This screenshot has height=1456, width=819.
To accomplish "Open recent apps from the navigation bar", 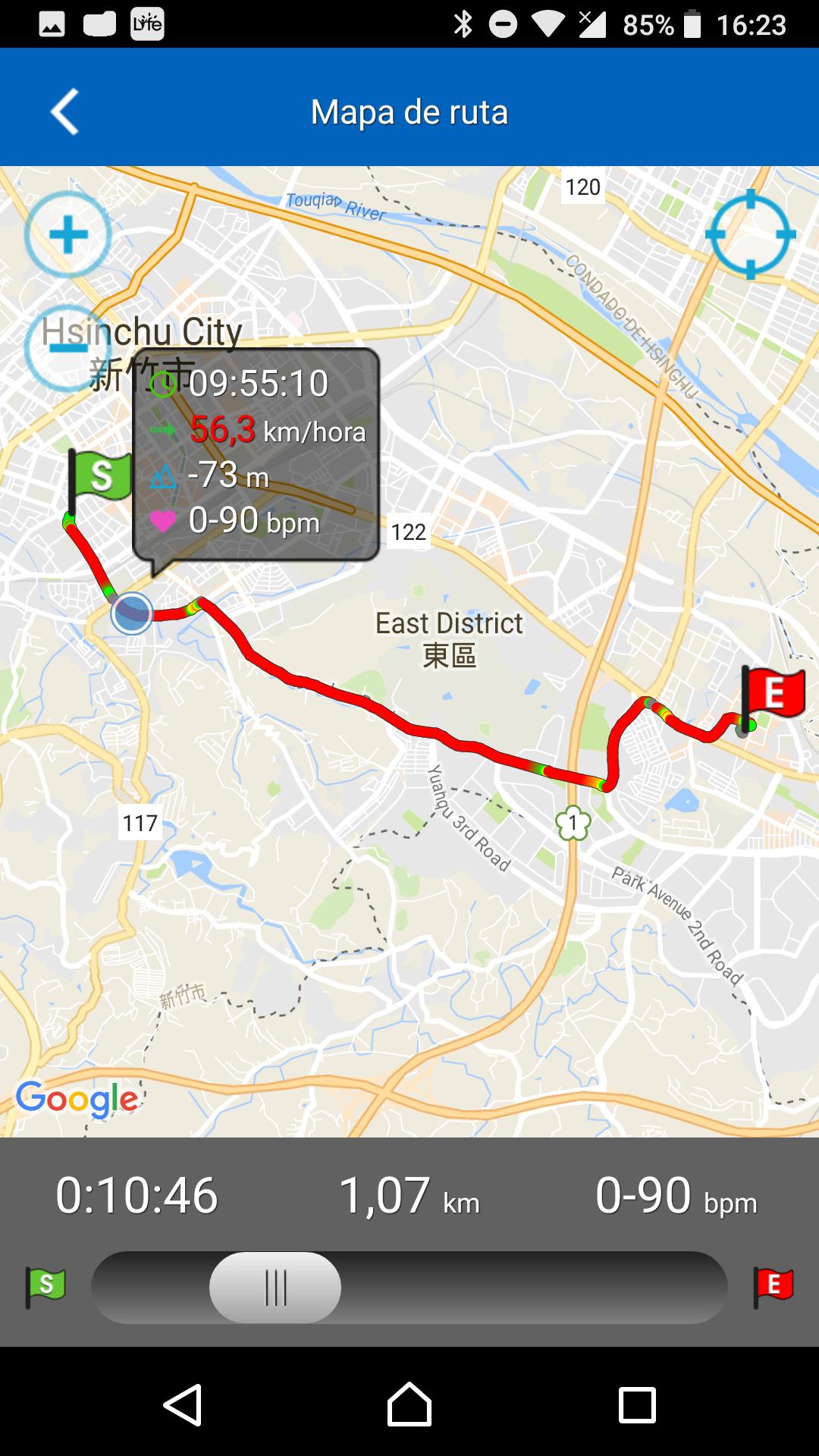I will tap(637, 1405).
